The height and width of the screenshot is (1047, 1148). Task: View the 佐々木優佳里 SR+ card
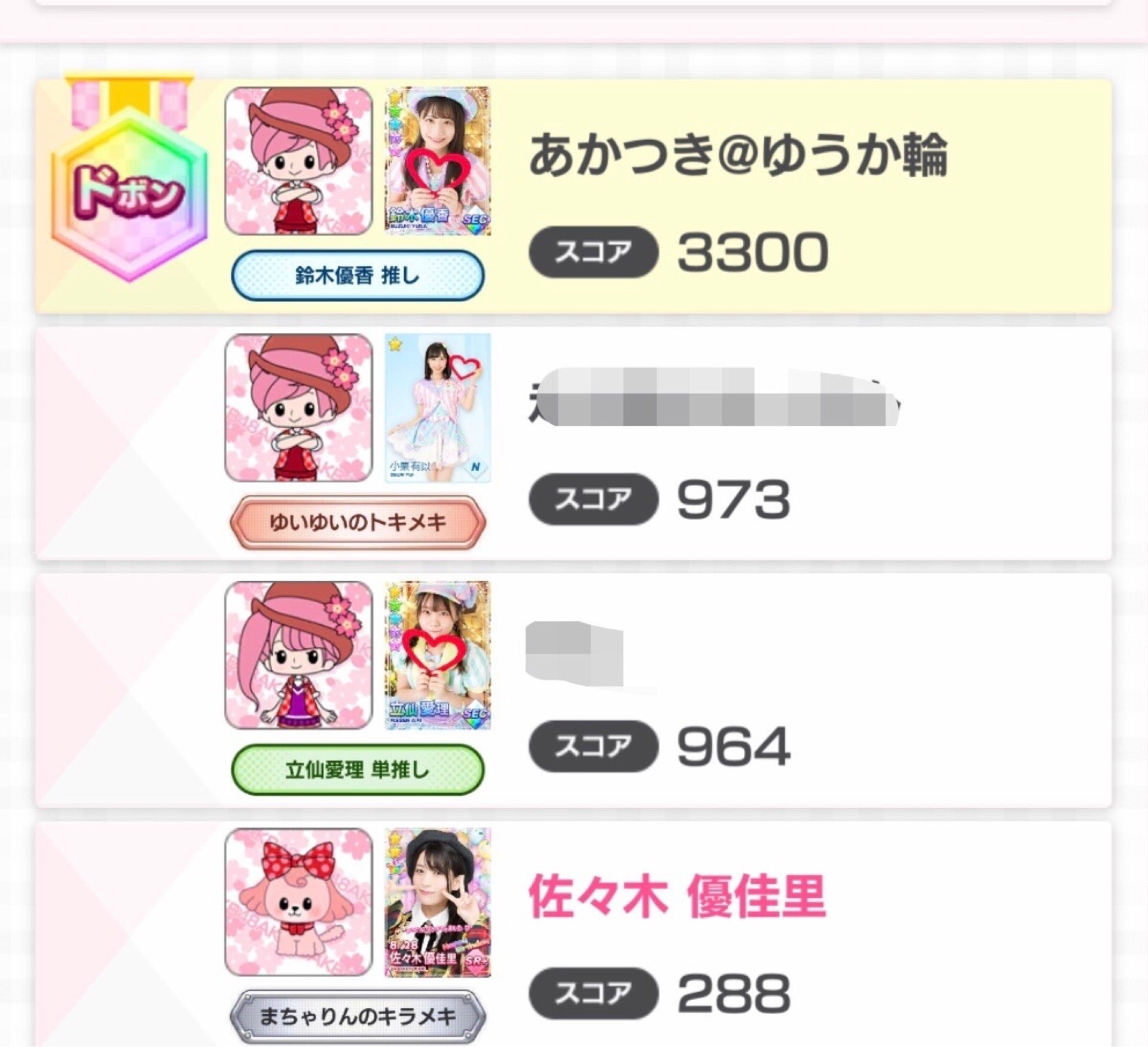click(x=438, y=903)
